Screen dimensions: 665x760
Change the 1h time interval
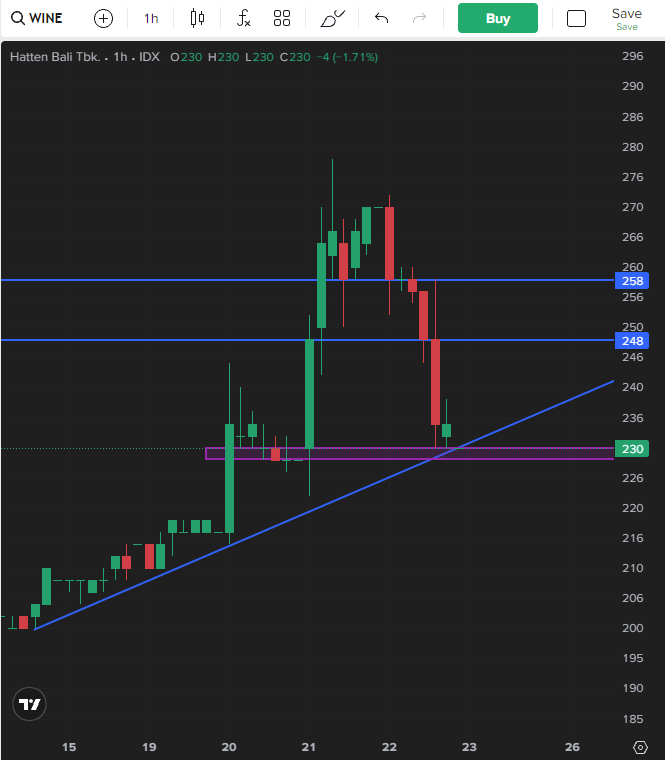click(x=151, y=18)
